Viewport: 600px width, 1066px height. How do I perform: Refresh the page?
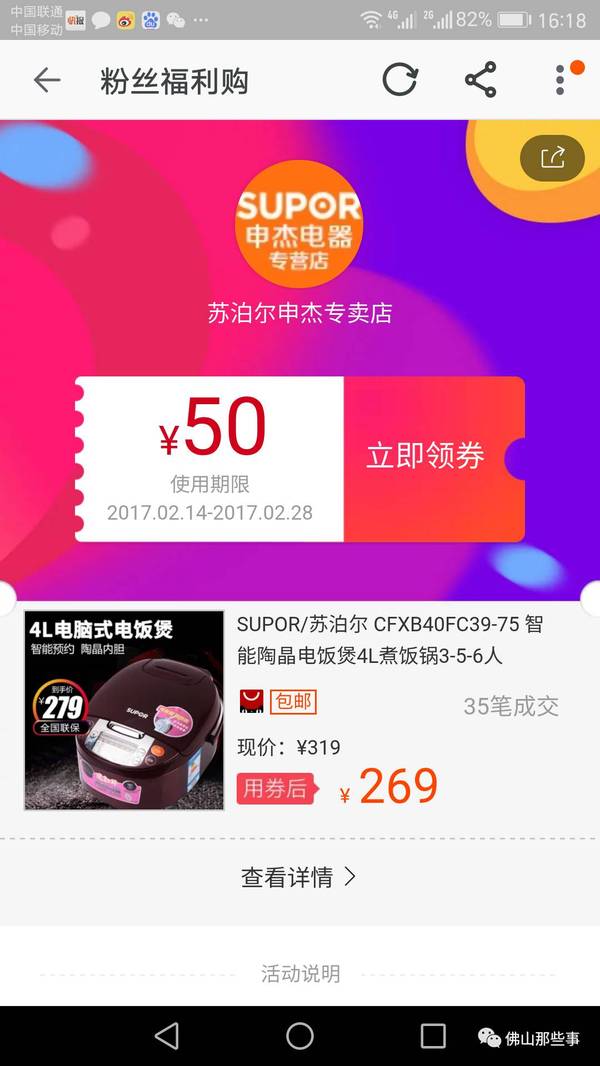399,80
